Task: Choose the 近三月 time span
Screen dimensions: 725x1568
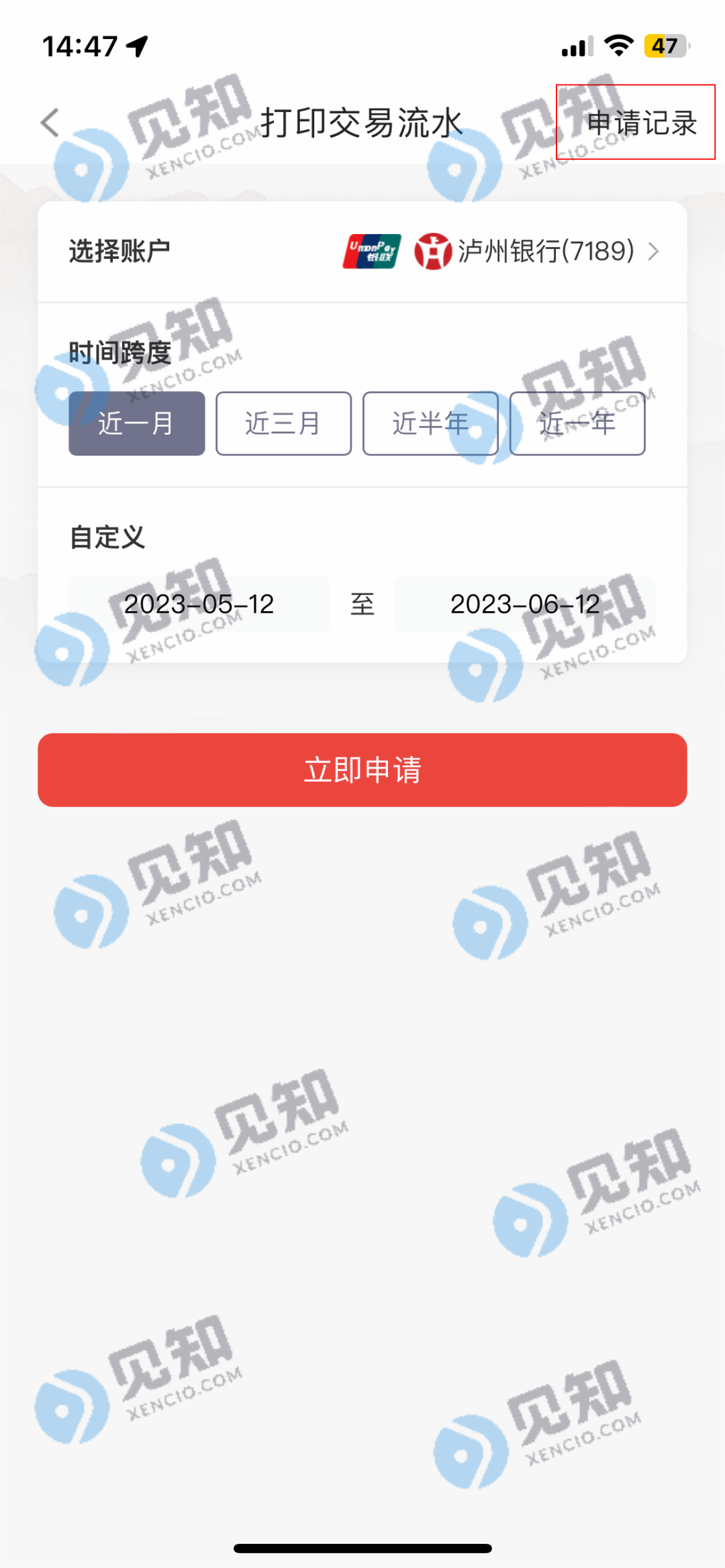Action: [x=283, y=423]
